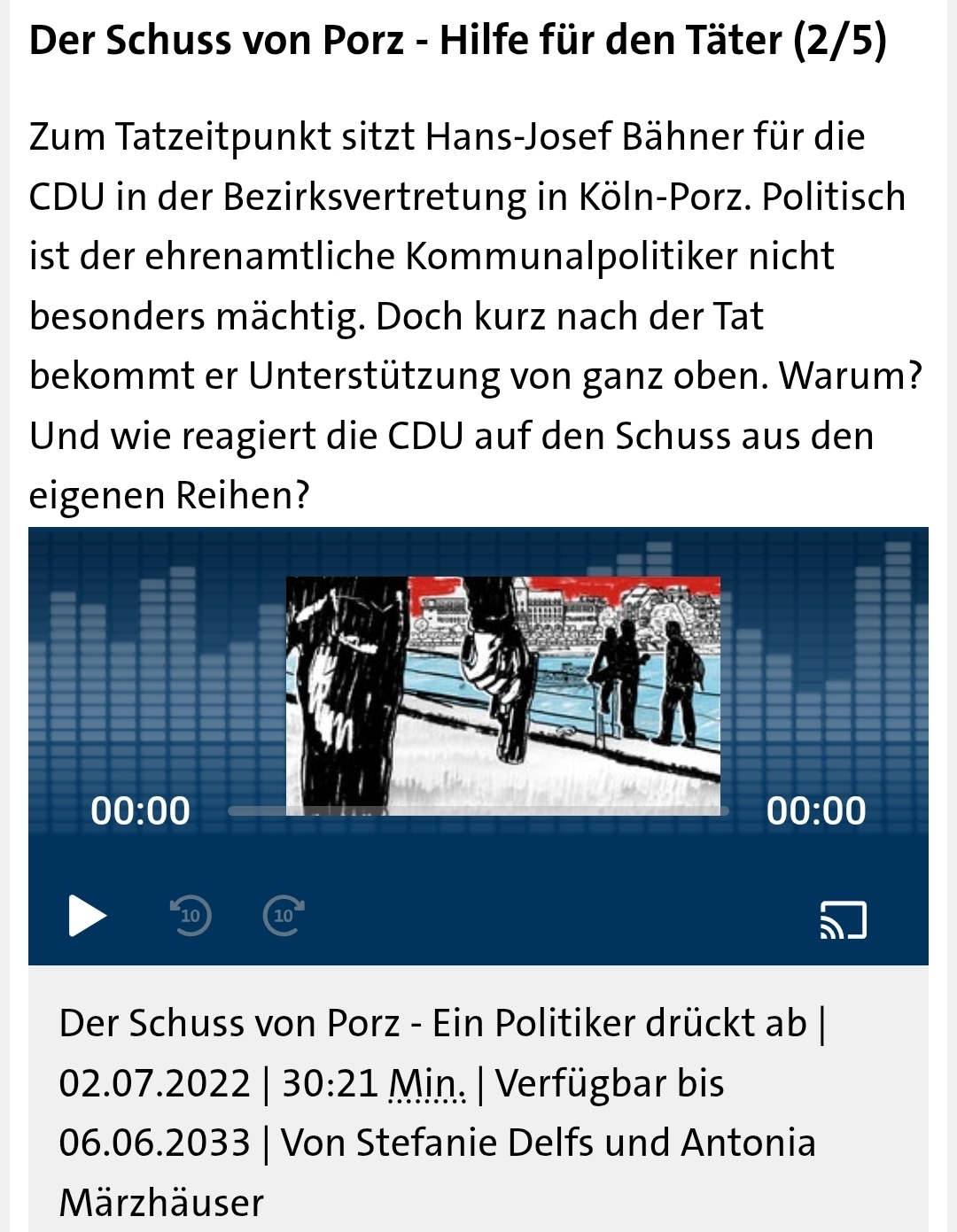Tap the audio progress bar
Image resolution: width=957 pixels, height=1232 pixels.
click(x=478, y=810)
